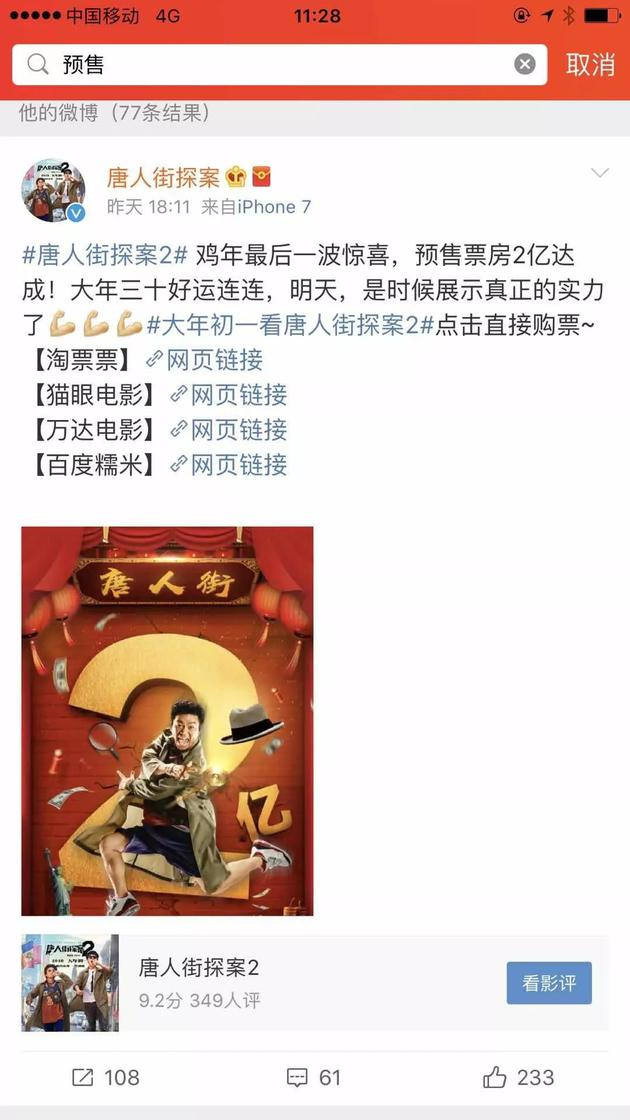Viewport: 630px width, 1120px height.
Task: Open the #唐人街探案2# hashtag
Action: pyautogui.click(x=106, y=255)
